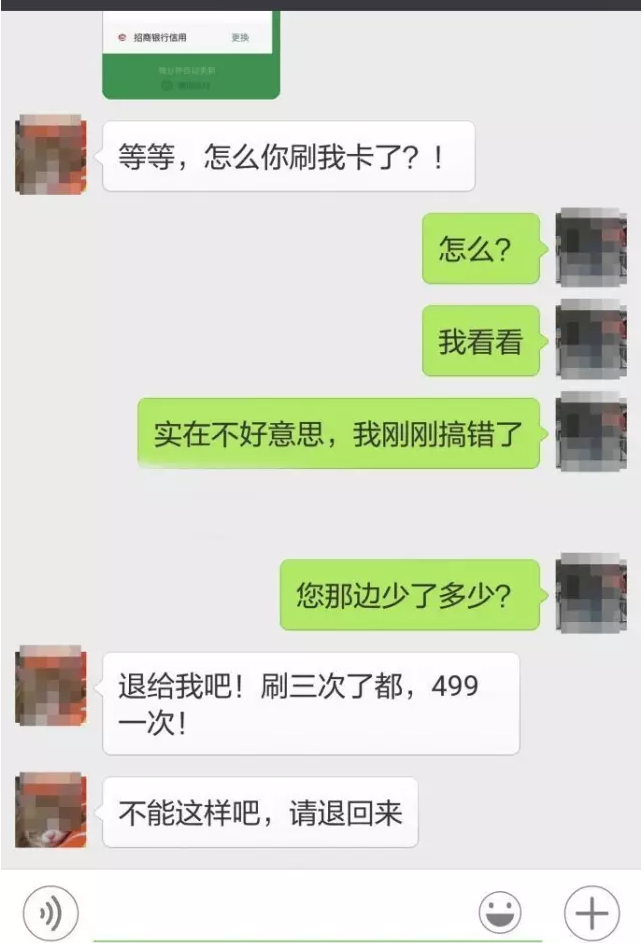Open the avatar beside 怎么？
This screenshot has height=945, width=644.
point(591,248)
